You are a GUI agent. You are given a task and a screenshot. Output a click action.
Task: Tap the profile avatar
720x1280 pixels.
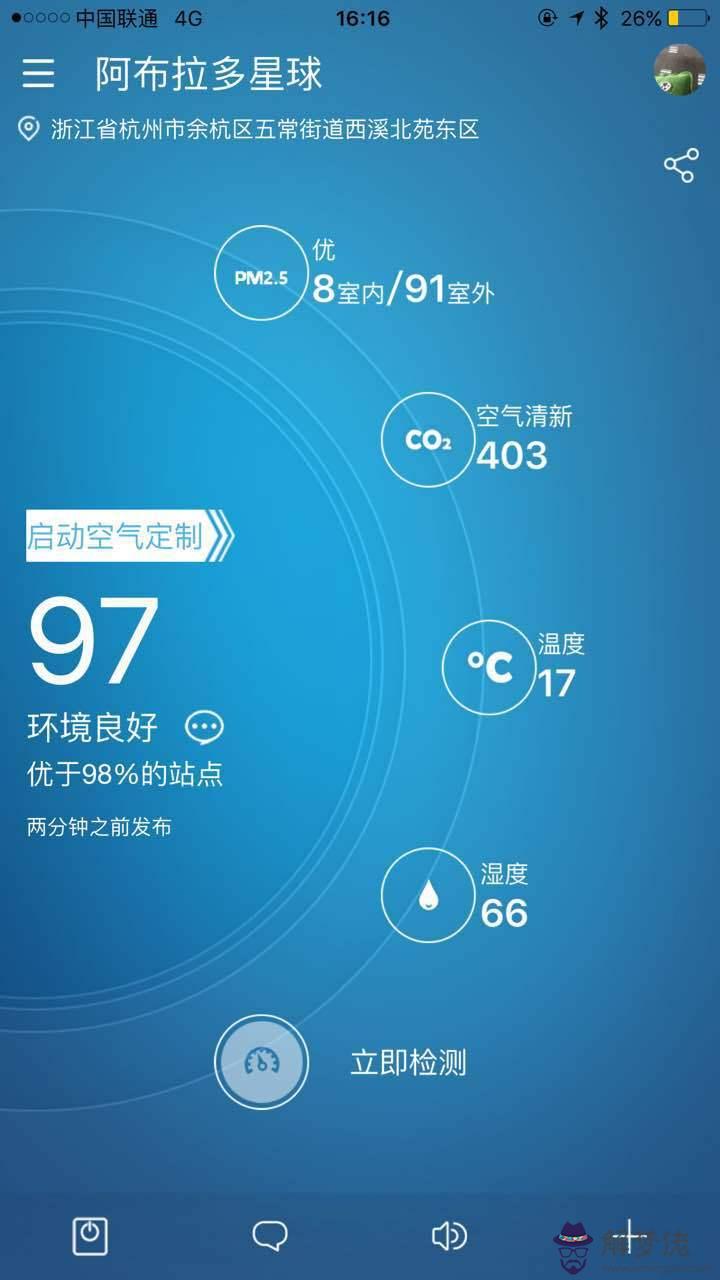point(679,71)
